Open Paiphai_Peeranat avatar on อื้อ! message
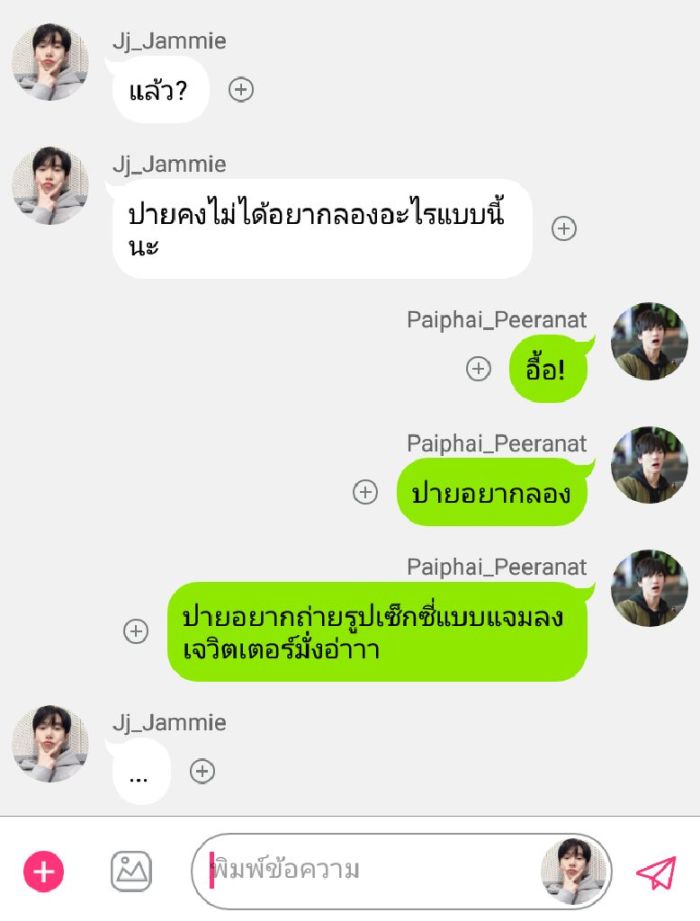700x921 pixels. pos(649,341)
